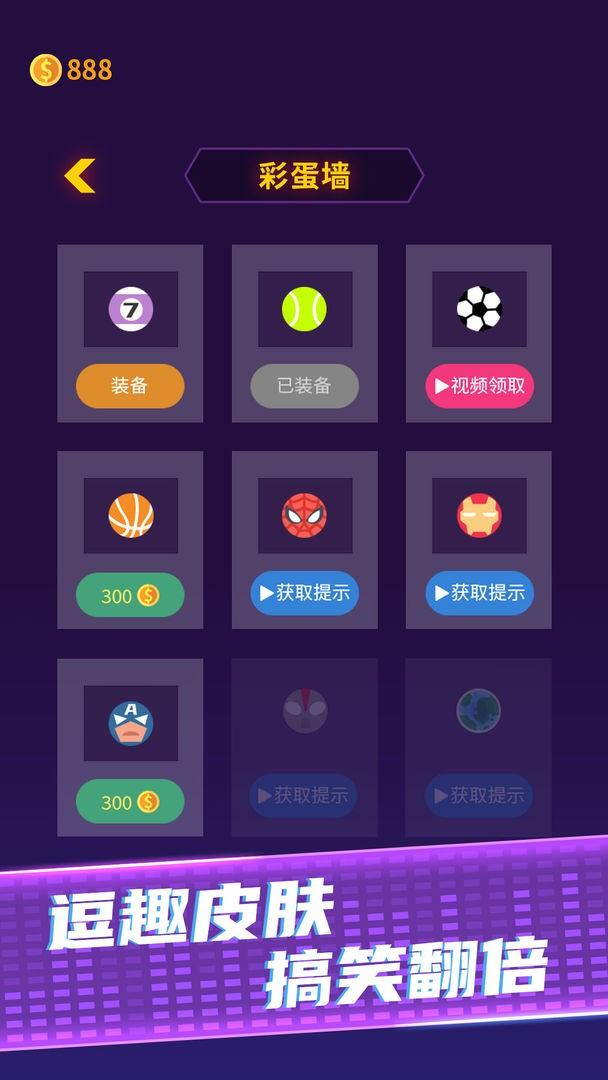The height and width of the screenshot is (1080, 608).
Task: Equip the number 7 billiard ball skin
Action: [130, 386]
